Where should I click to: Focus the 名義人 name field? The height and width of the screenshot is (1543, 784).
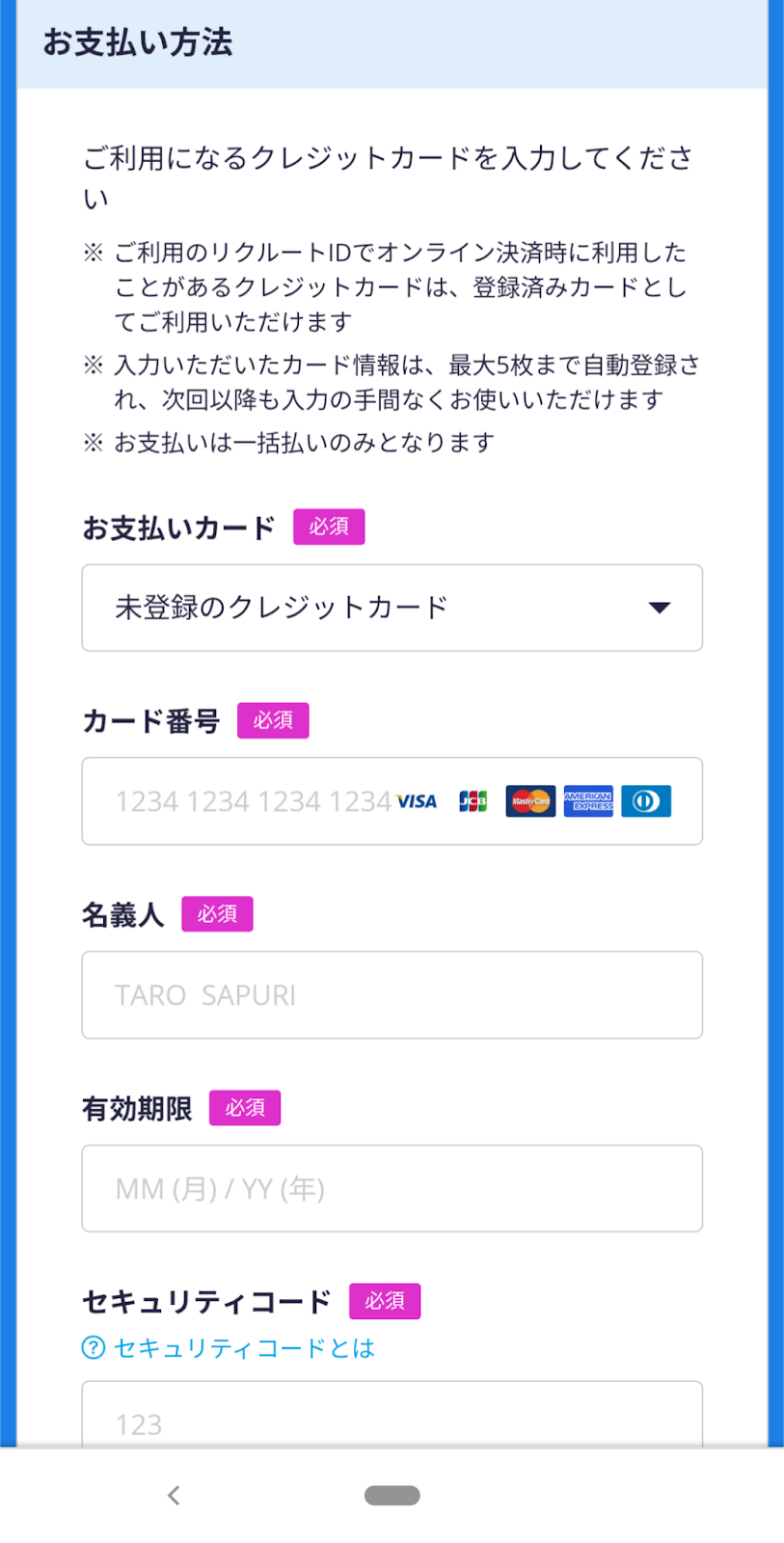point(392,995)
